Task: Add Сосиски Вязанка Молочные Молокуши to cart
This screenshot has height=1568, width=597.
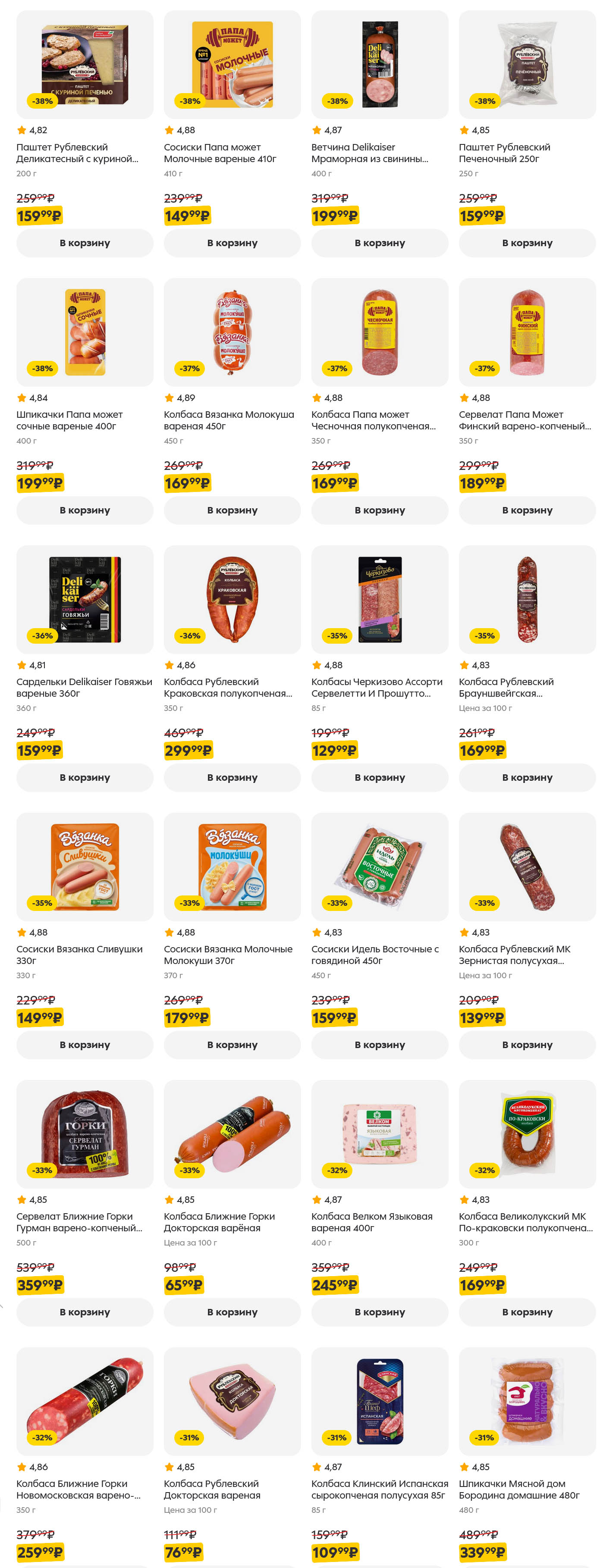Action: tap(232, 1045)
